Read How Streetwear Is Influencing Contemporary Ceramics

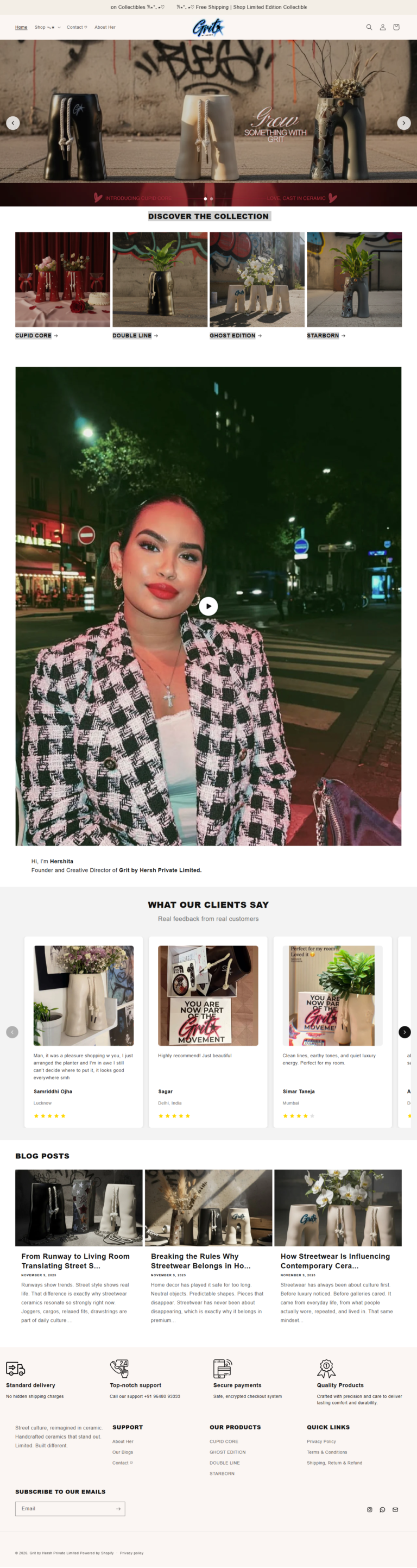coord(335,1260)
